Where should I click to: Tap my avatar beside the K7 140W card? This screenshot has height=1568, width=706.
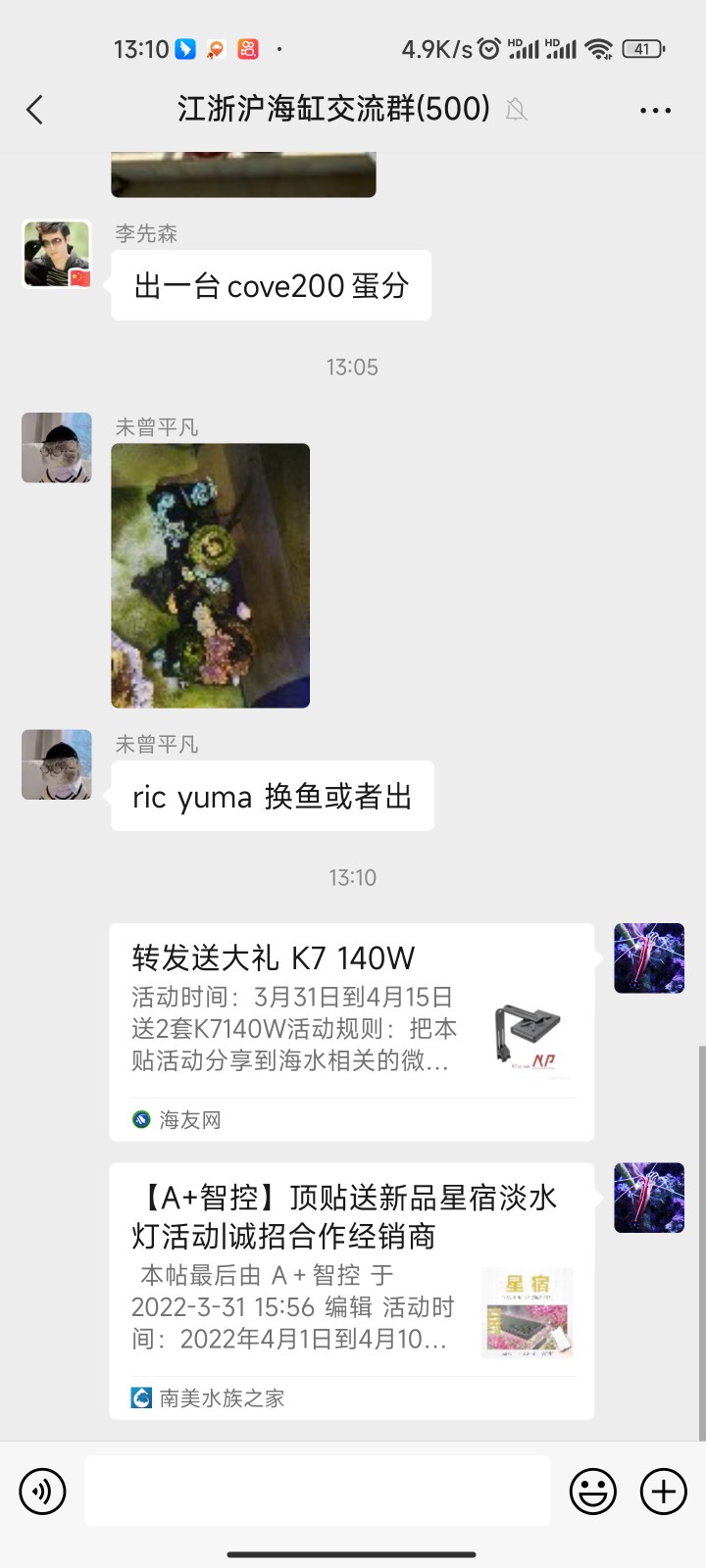pyautogui.click(x=648, y=958)
